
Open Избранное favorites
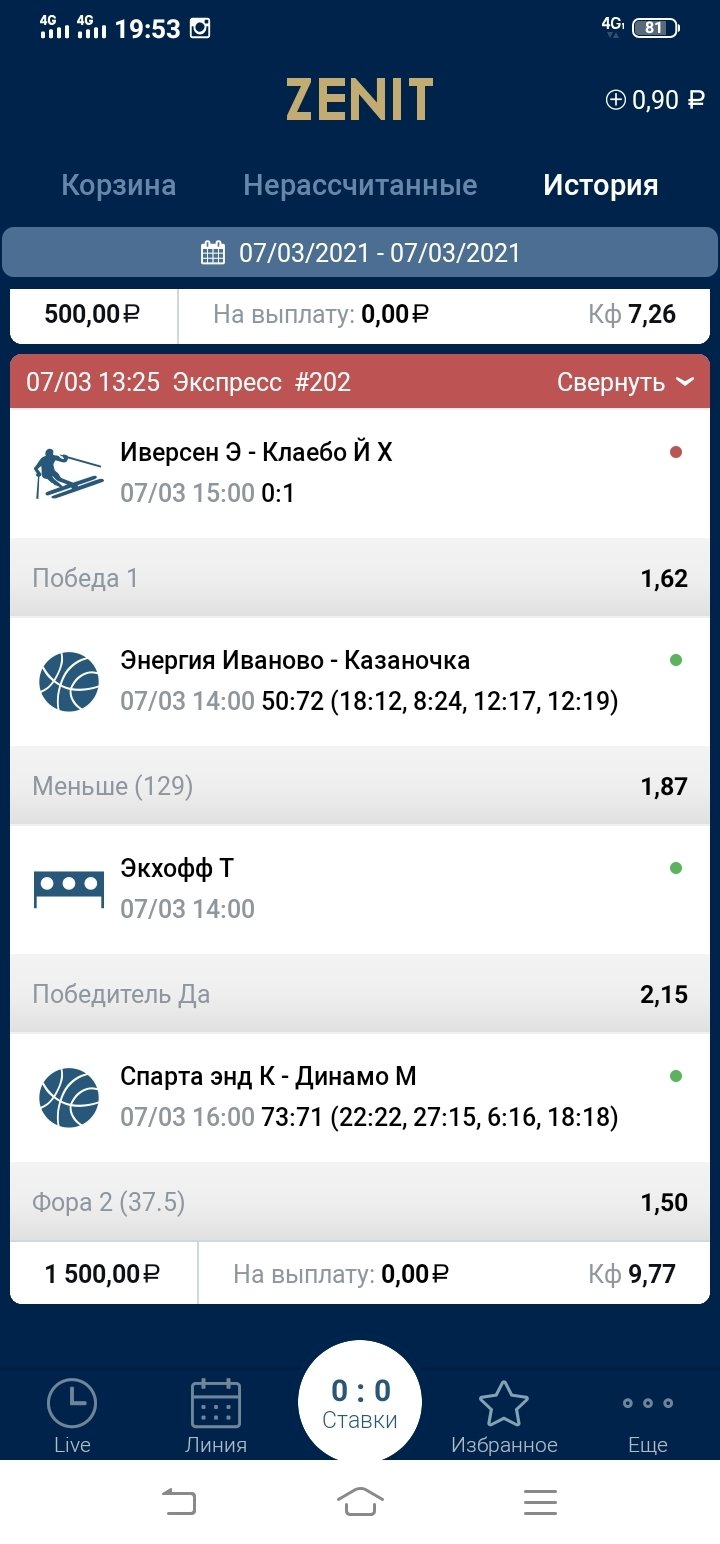point(504,1415)
